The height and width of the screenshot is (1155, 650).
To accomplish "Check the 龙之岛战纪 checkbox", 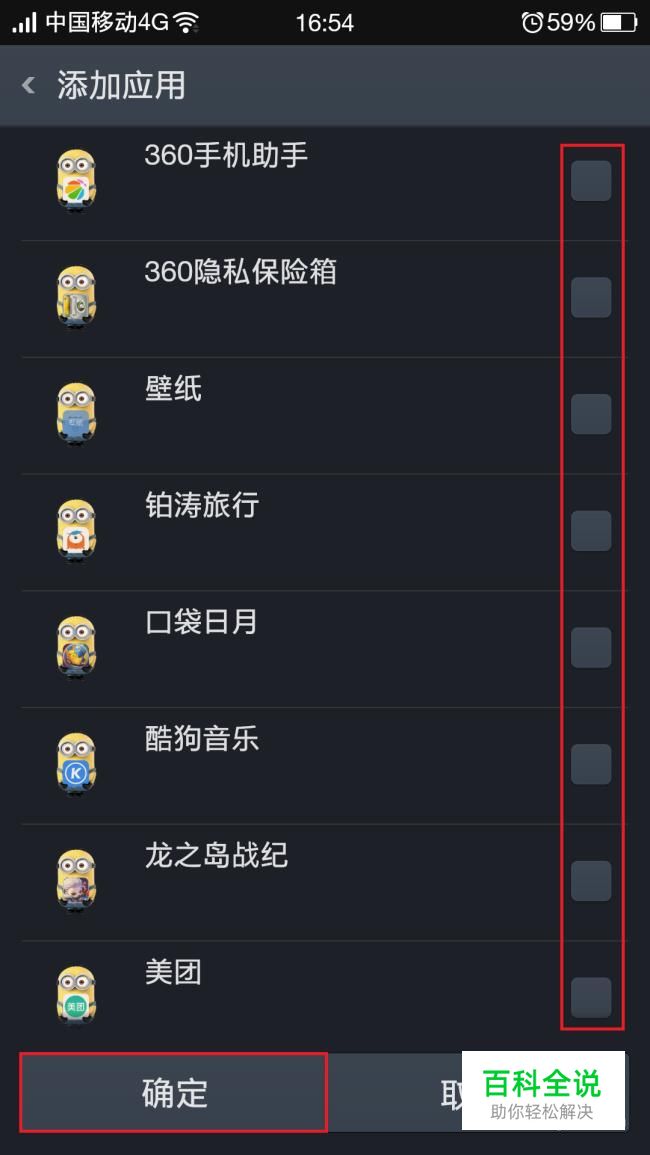I will coord(590,880).
